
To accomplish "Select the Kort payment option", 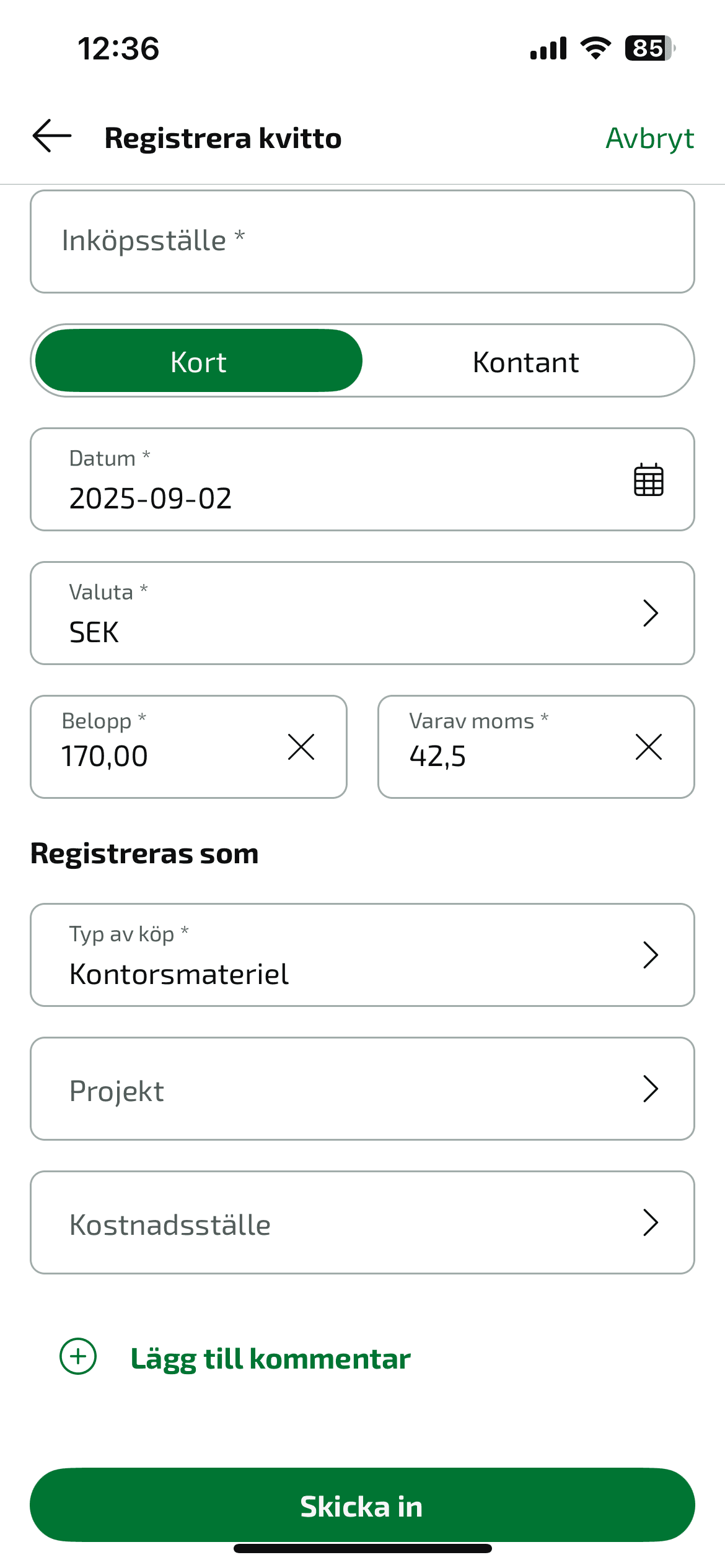I will pos(199,360).
